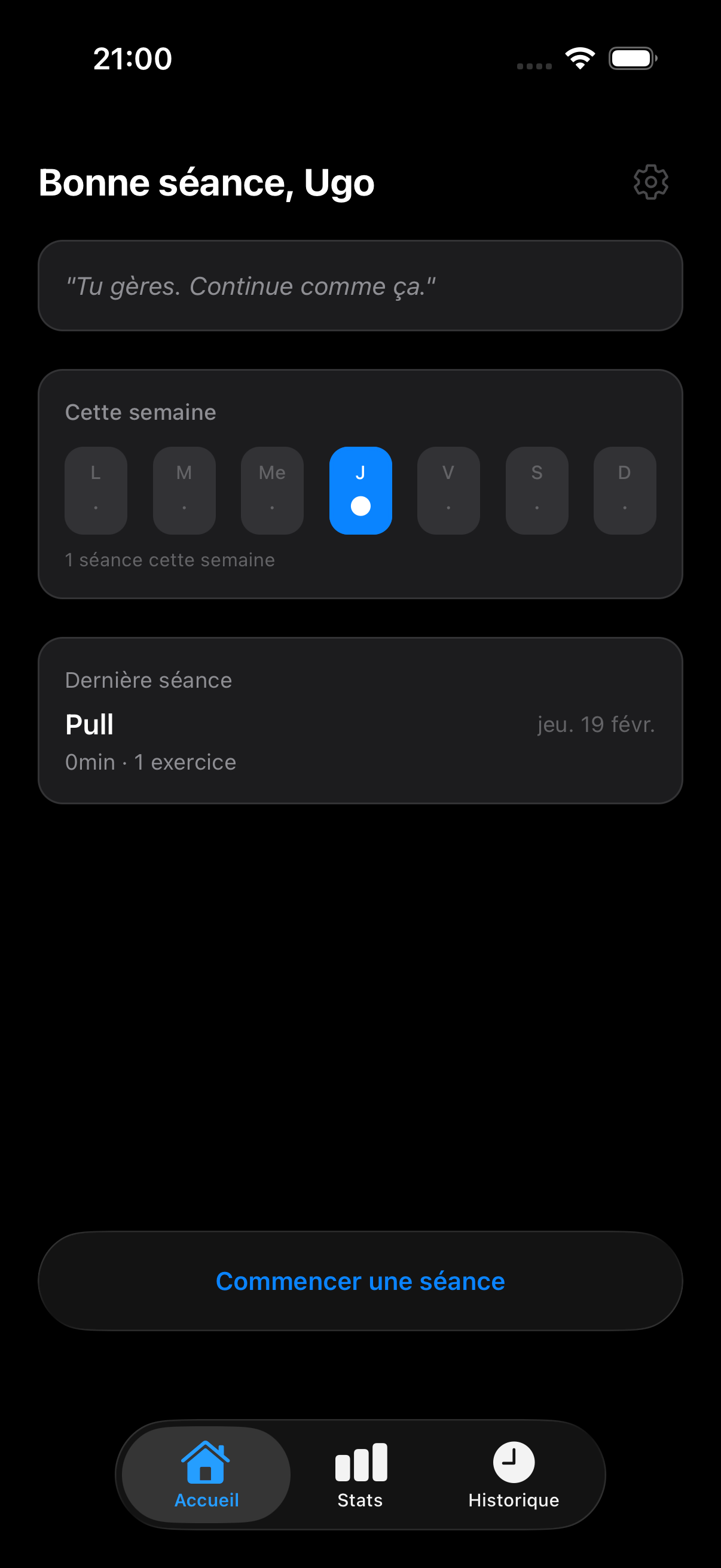Tap the white dot inside Thursday cell
This screenshot has height=1568, width=721.
pyautogui.click(x=360, y=505)
